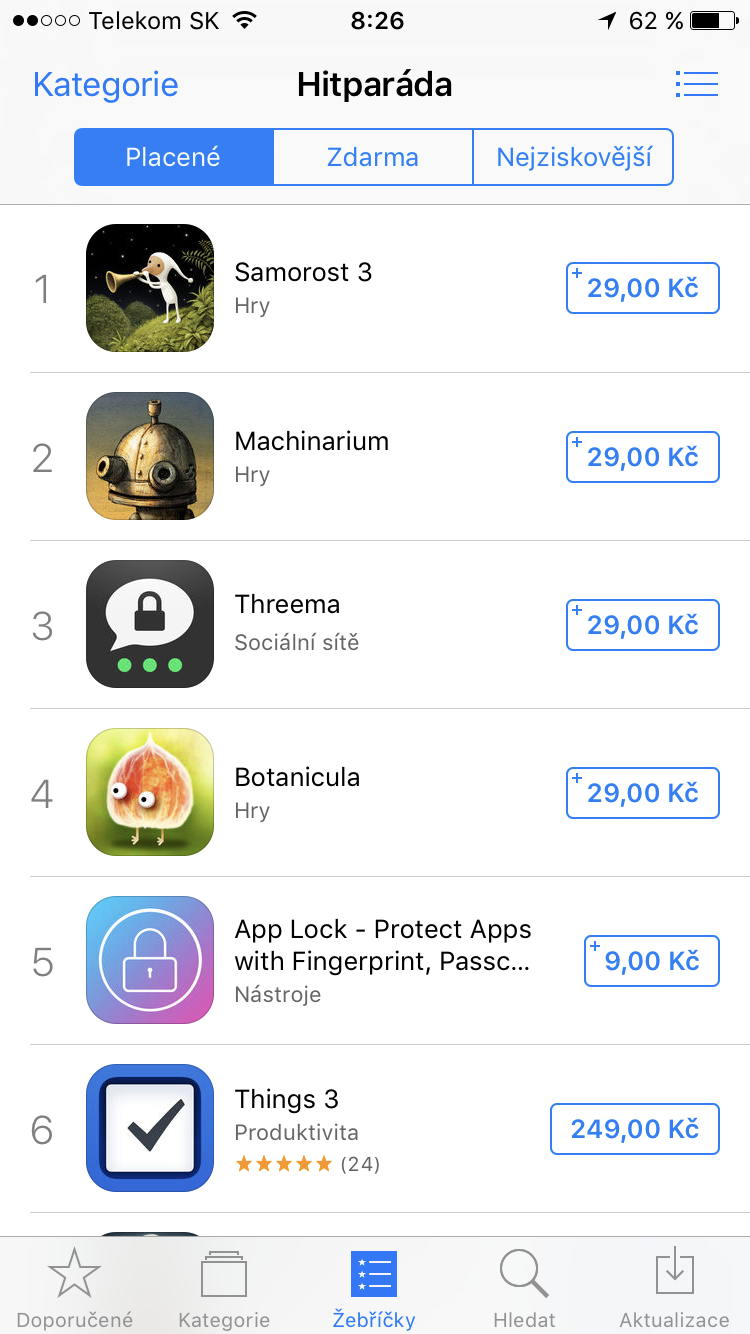Open the Samorost 3 app icon
Screen dimensions: 750x1334
[150, 288]
